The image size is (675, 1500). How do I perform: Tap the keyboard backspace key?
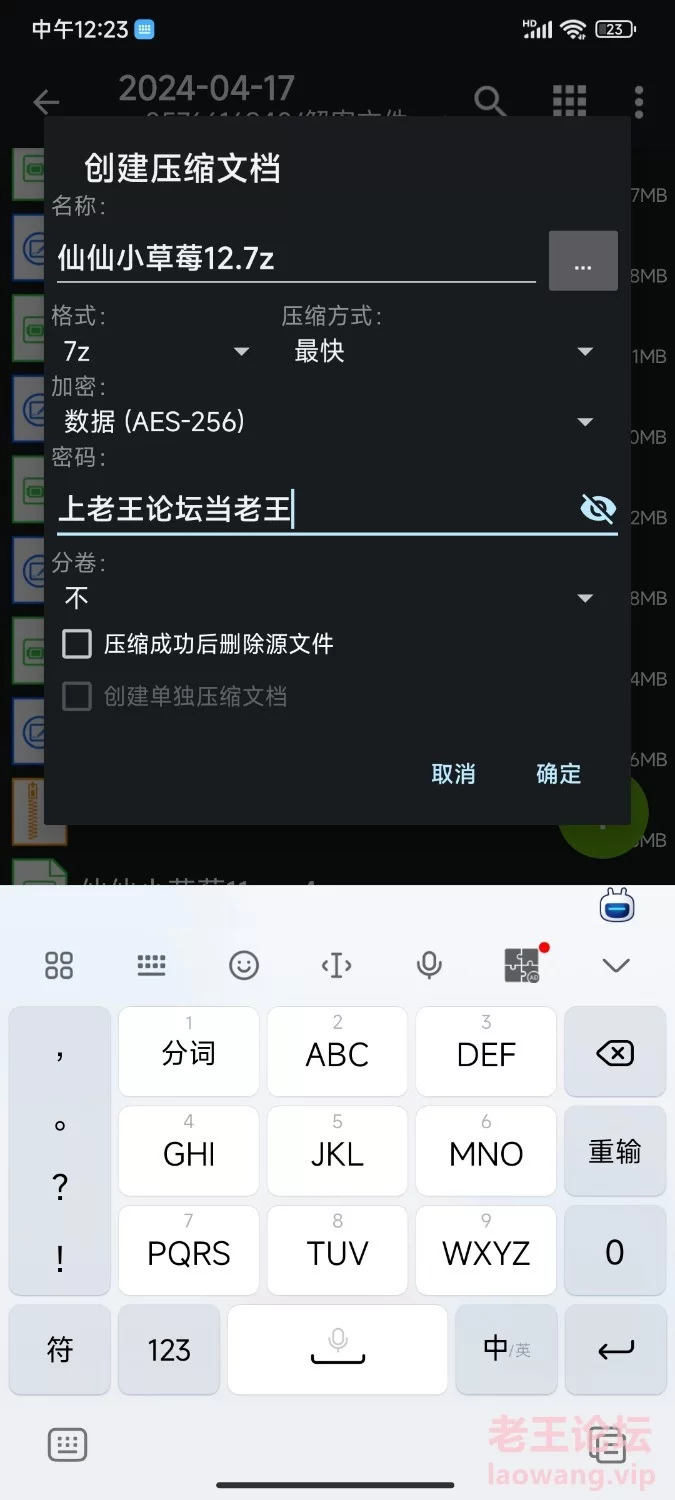(614, 1052)
